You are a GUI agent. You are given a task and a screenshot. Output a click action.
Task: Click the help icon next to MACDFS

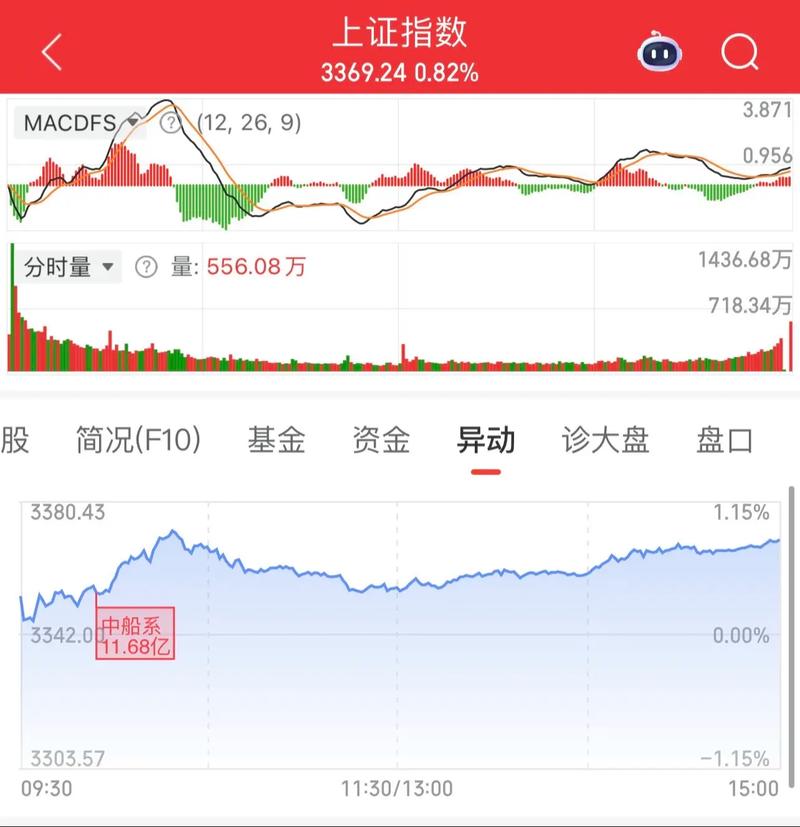click(169, 124)
